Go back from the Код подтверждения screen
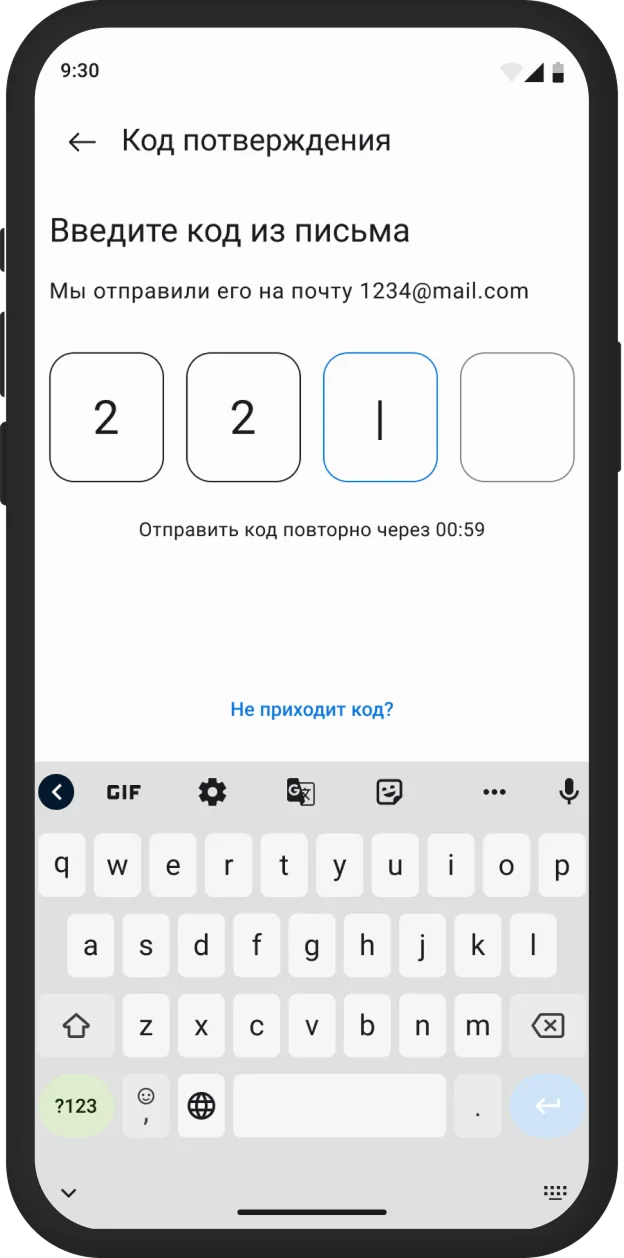Image resolution: width=624 pixels, height=1258 pixels. point(82,142)
